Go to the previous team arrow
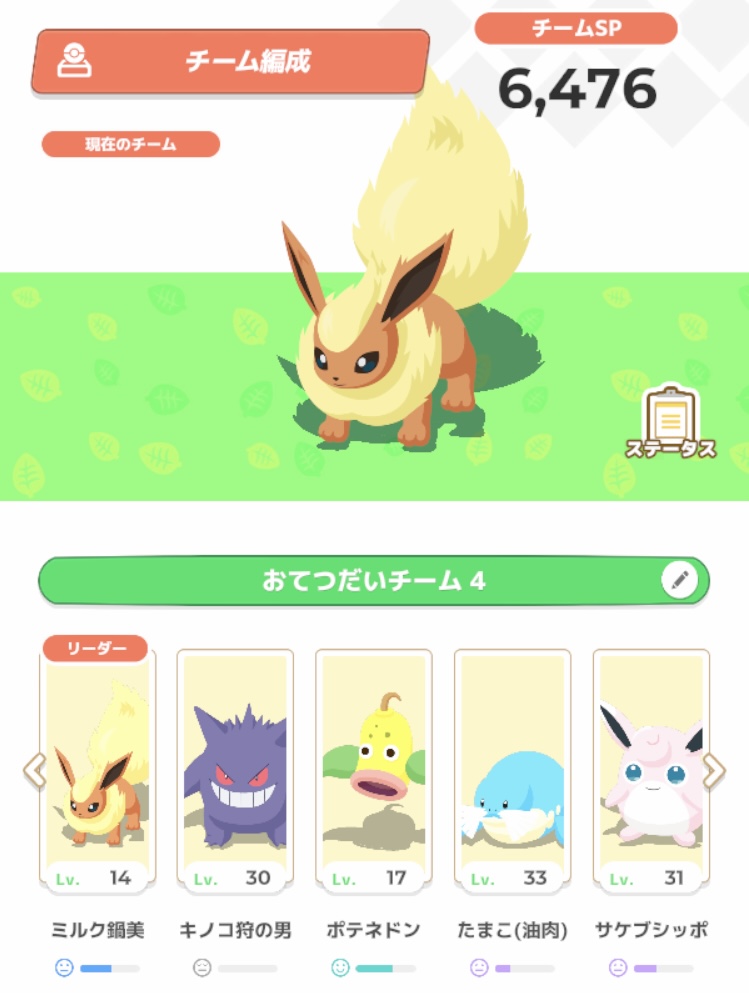The image size is (749, 993). (34, 770)
